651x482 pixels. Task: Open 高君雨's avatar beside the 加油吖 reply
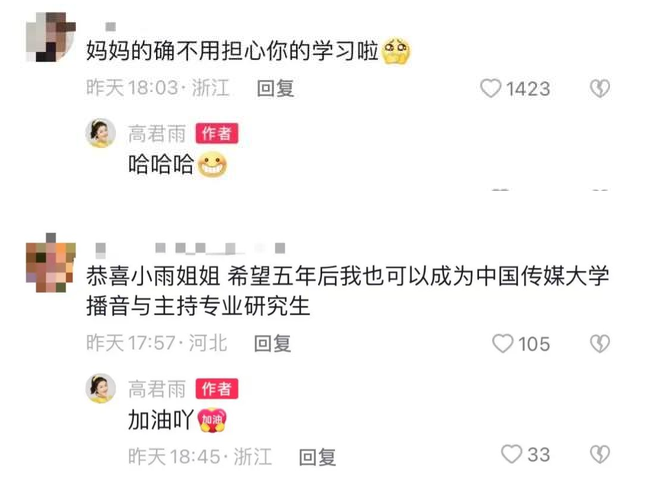coord(102,389)
